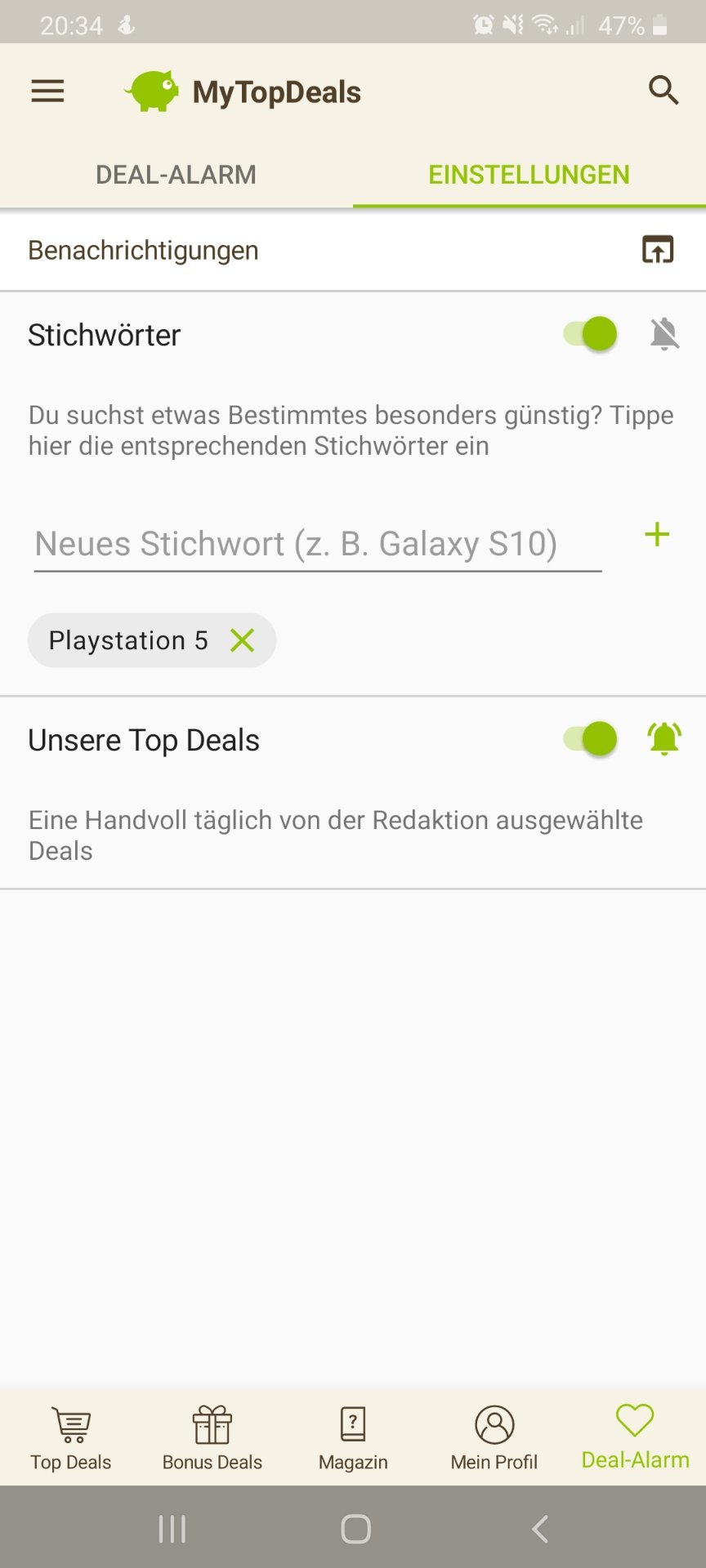Mute the Unsere Top Deals bell
The image size is (706, 1568).
click(664, 739)
